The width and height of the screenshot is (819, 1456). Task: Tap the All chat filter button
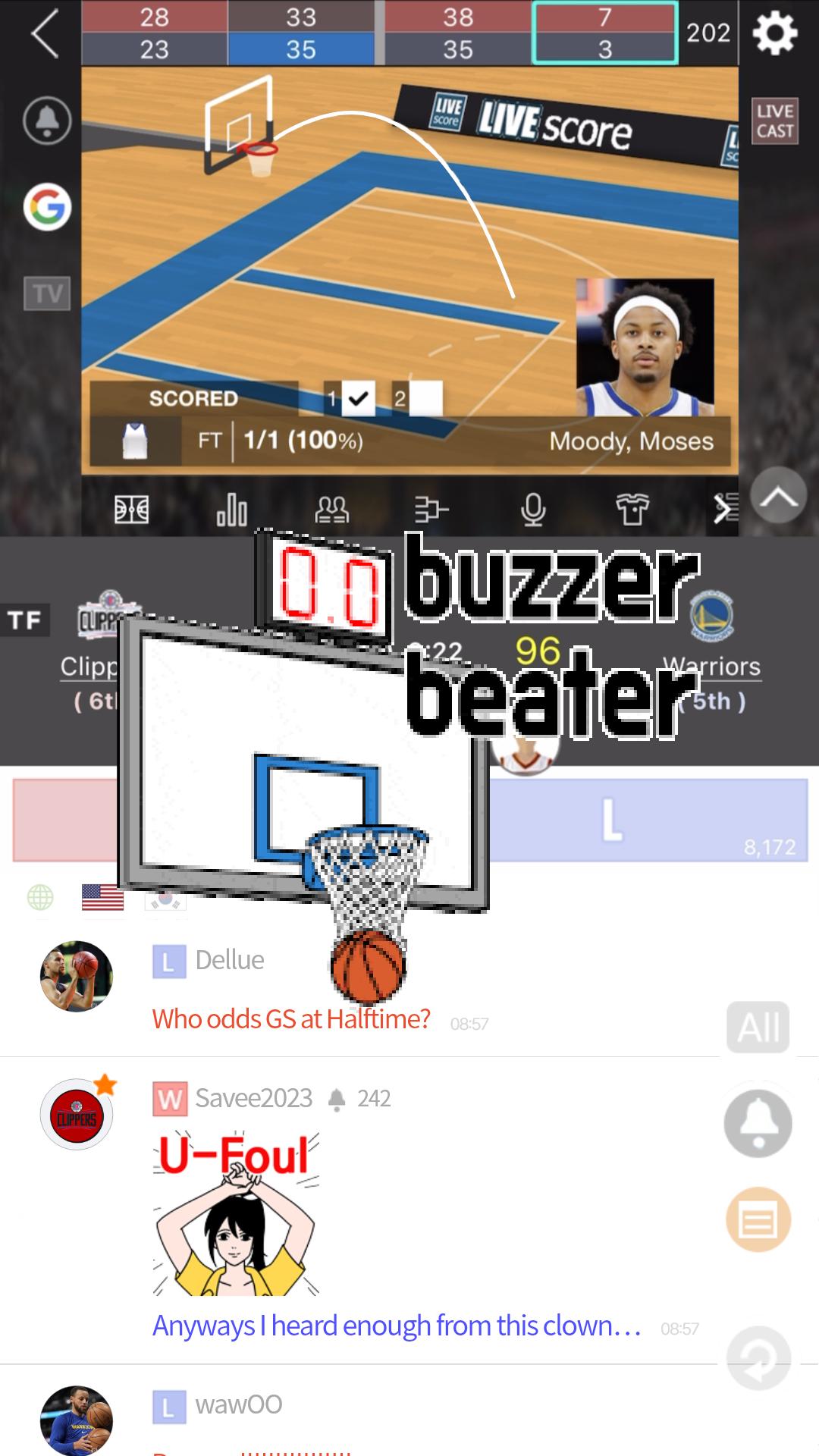point(758,1028)
